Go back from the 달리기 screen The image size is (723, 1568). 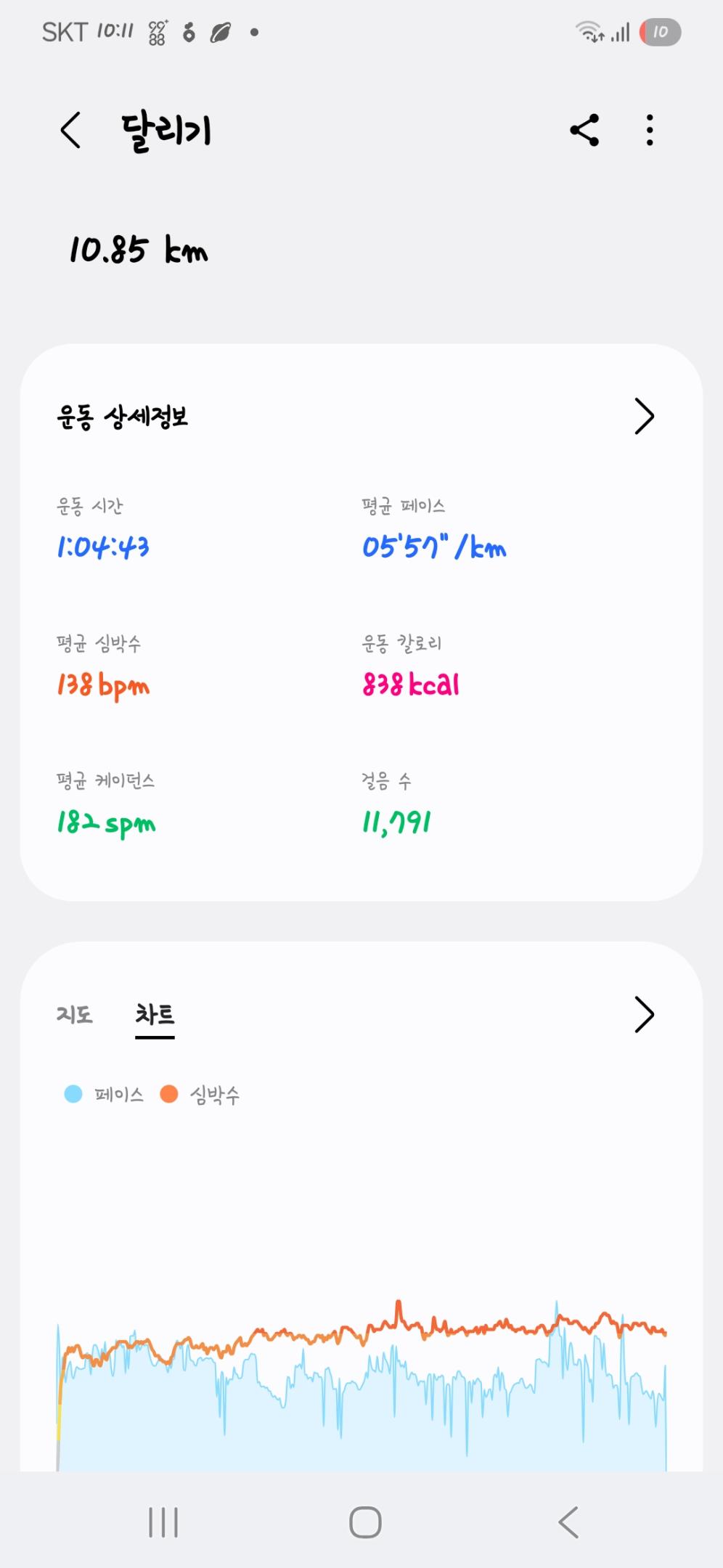tap(70, 131)
